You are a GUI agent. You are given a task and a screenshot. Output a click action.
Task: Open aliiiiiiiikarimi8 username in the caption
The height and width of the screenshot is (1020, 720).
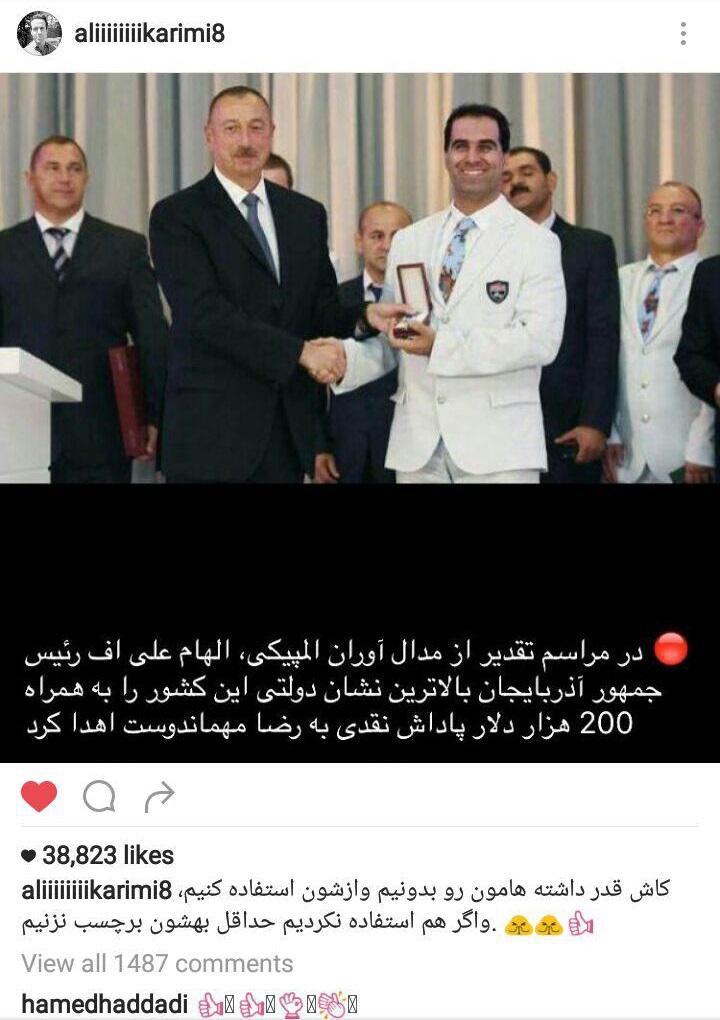click(x=97, y=890)
